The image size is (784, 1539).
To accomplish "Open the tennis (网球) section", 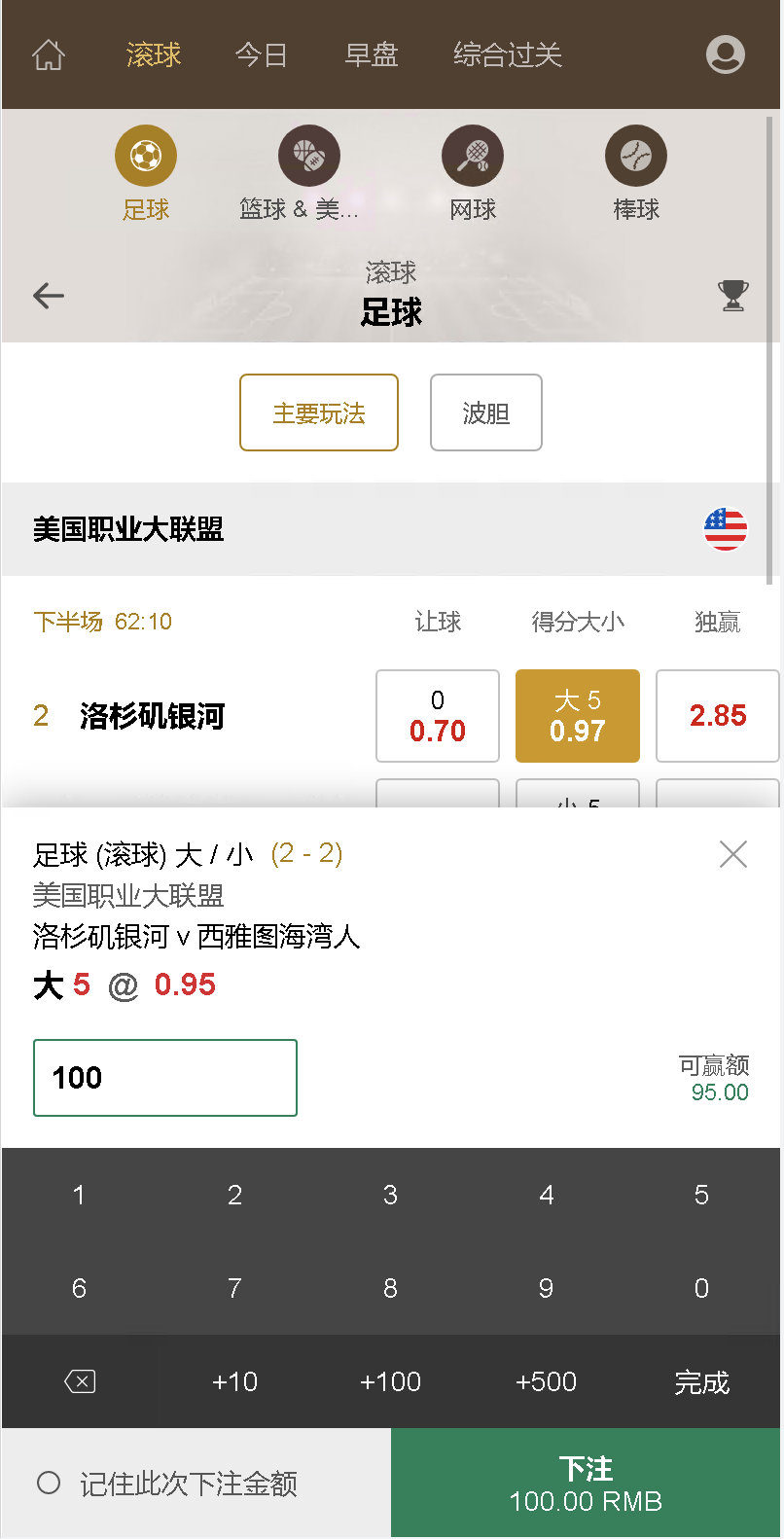I will click(472, 155).
